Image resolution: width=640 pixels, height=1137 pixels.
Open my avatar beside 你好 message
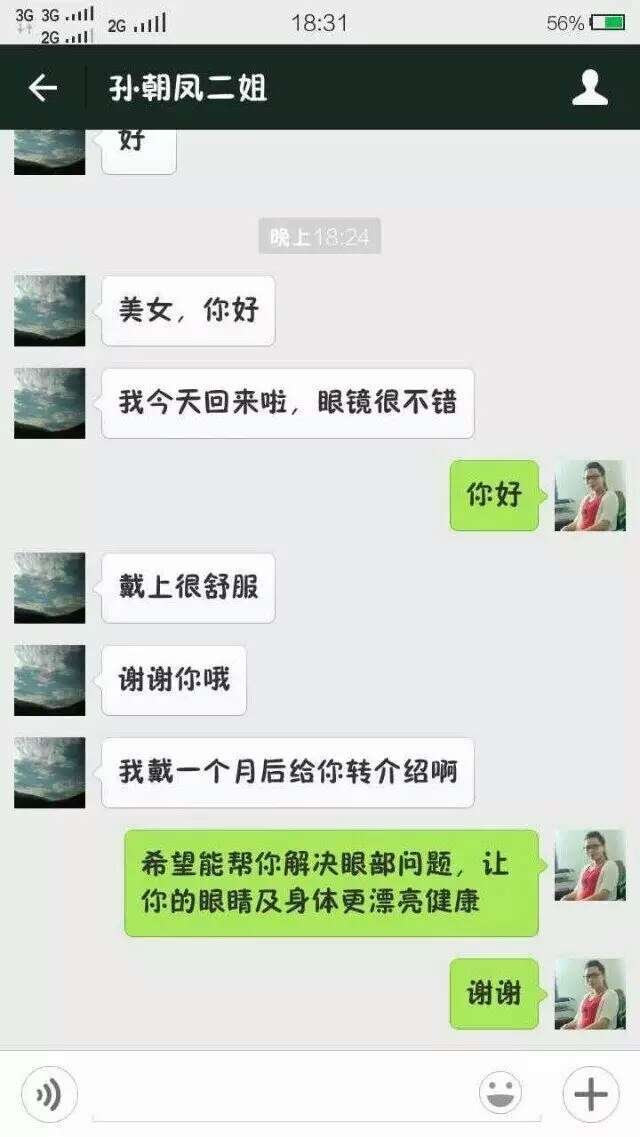pos(590,496)
